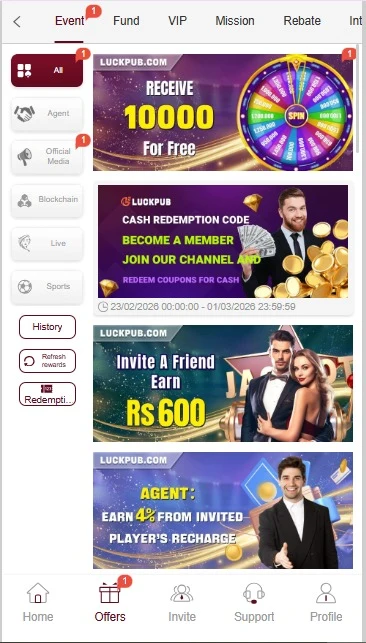366x643 pixels.
Task: Switch to the Rebate tab
Action: (302, 21)
